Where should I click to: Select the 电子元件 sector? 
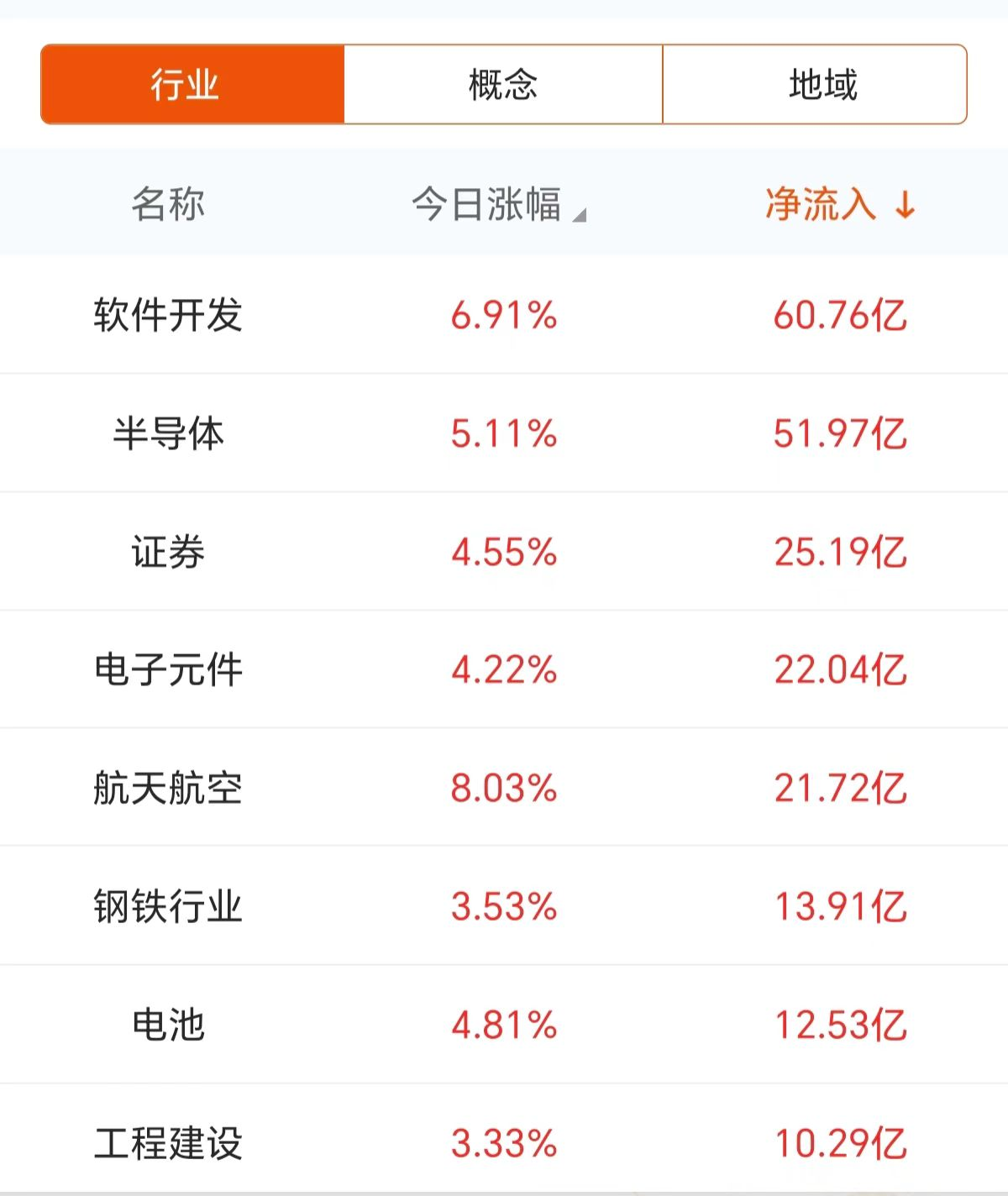pyautogui.click(x=504, y=669)
